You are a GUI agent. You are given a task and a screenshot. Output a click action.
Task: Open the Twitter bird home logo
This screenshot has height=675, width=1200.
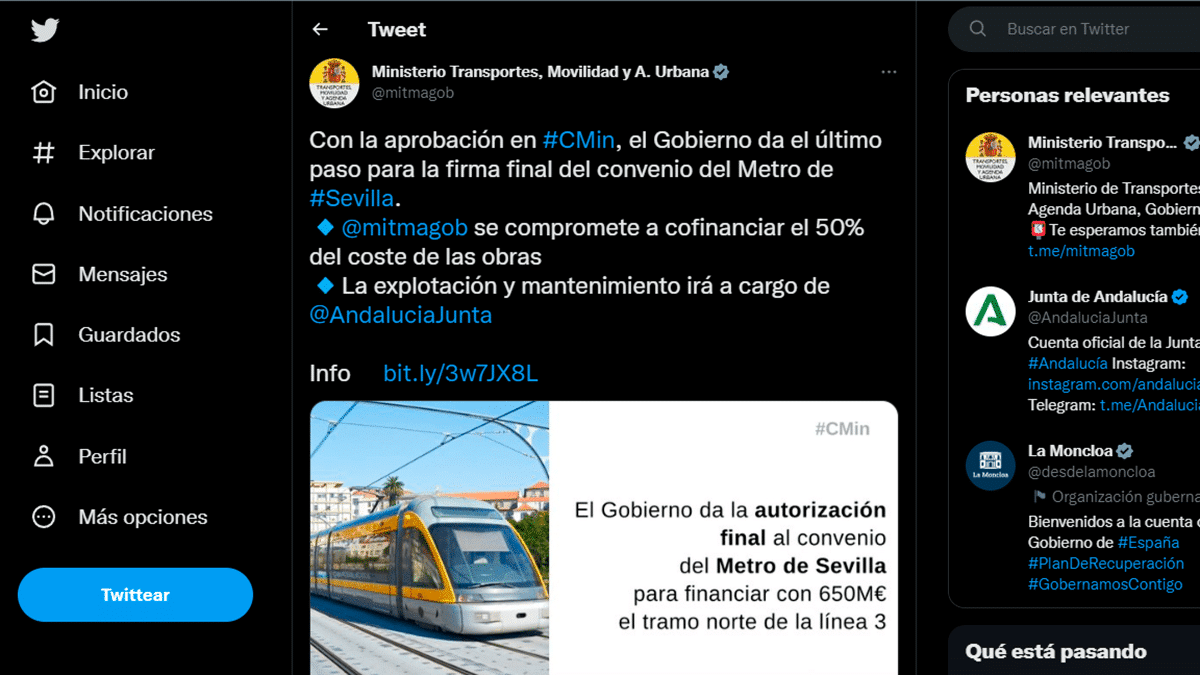click(x=45, y=30)
